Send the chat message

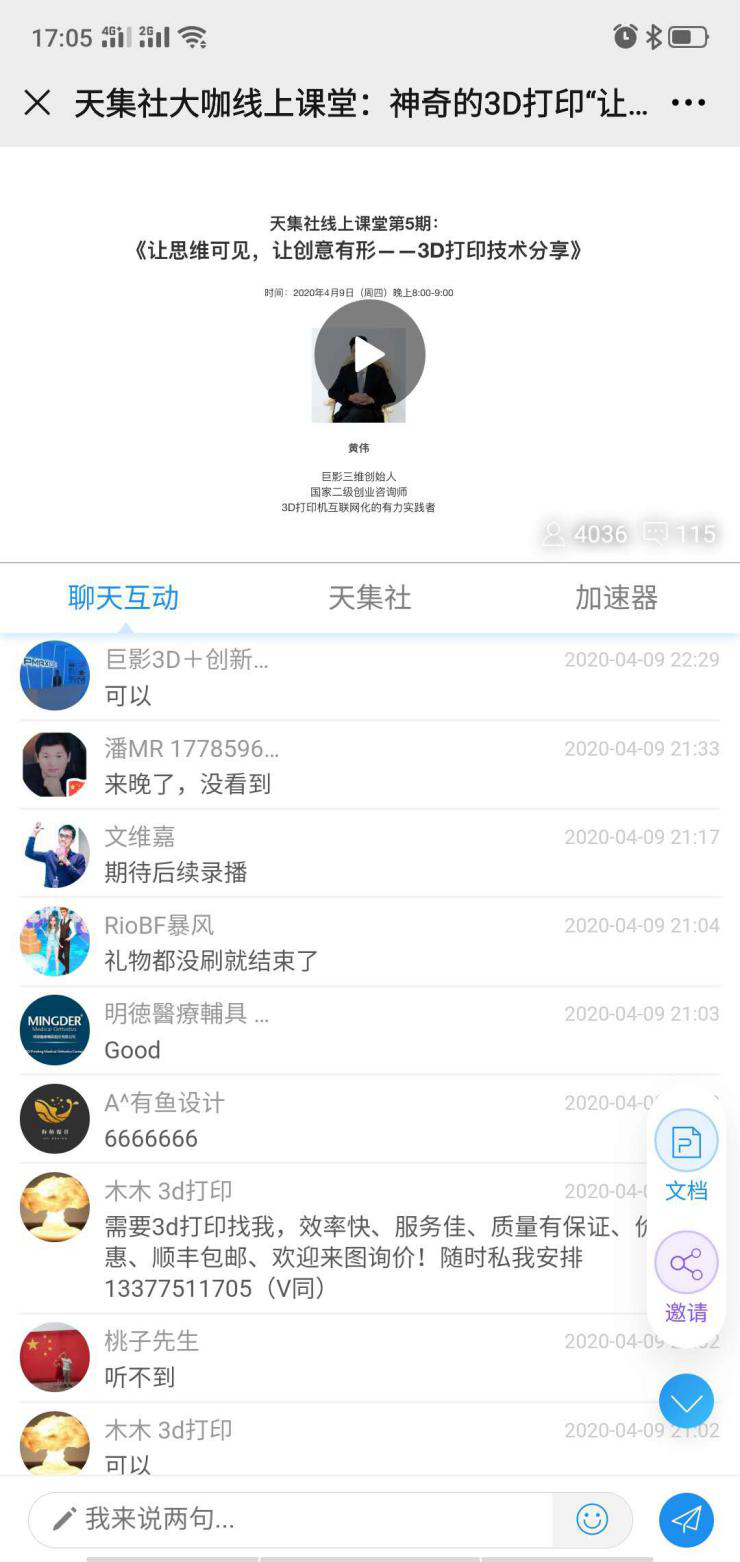point(686,1520)
